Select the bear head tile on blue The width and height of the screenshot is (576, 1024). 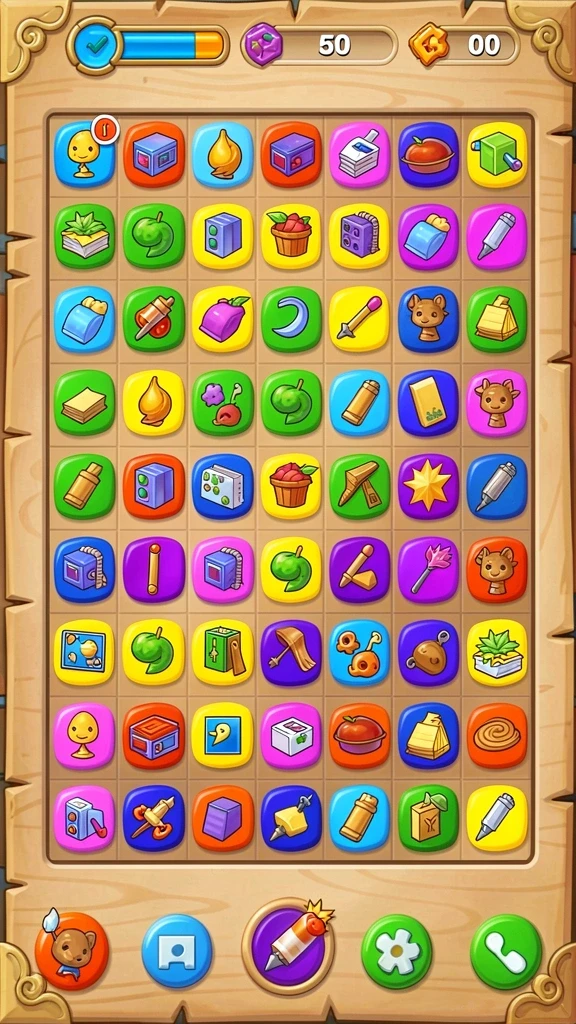pyautogui.click(x=428, y=318)
